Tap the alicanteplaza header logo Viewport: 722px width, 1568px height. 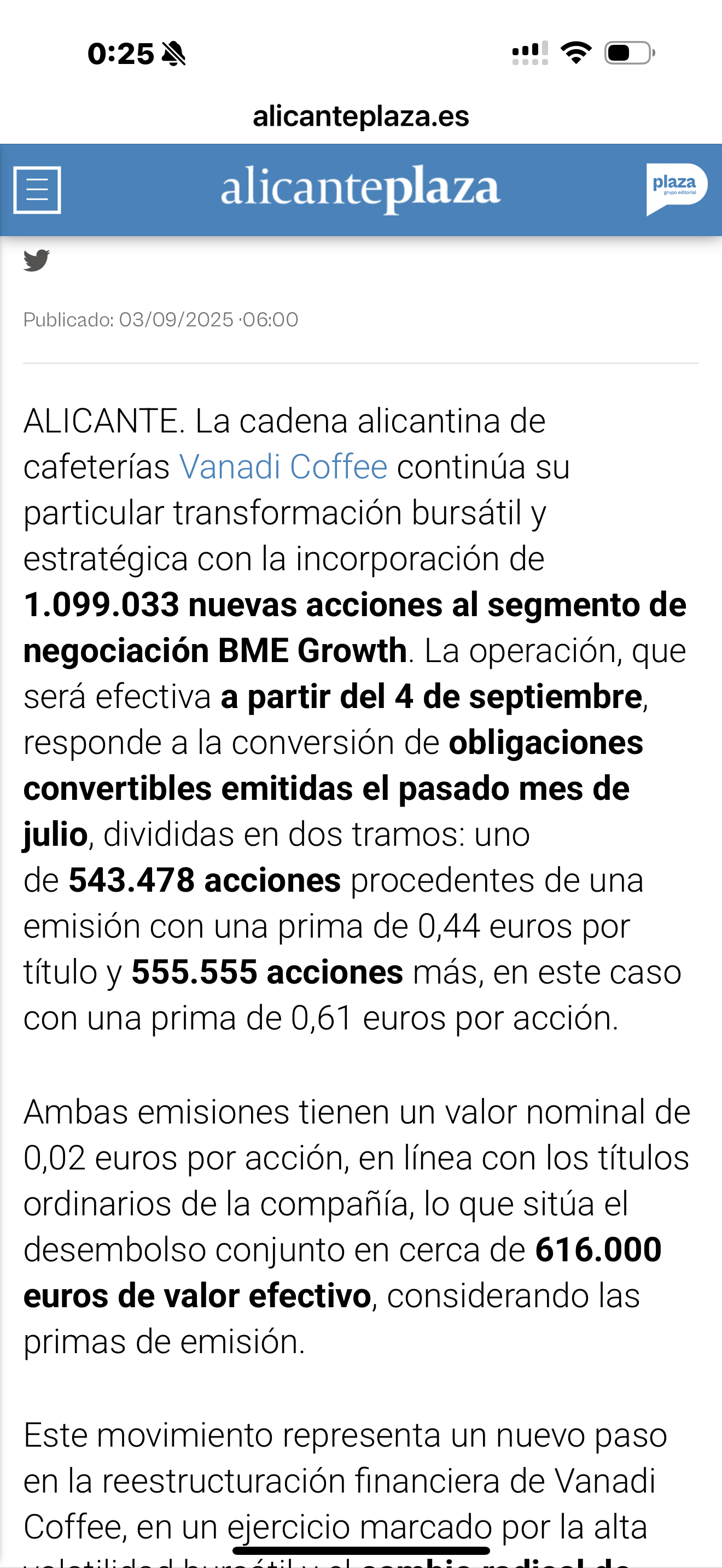[x=360, y=189]
